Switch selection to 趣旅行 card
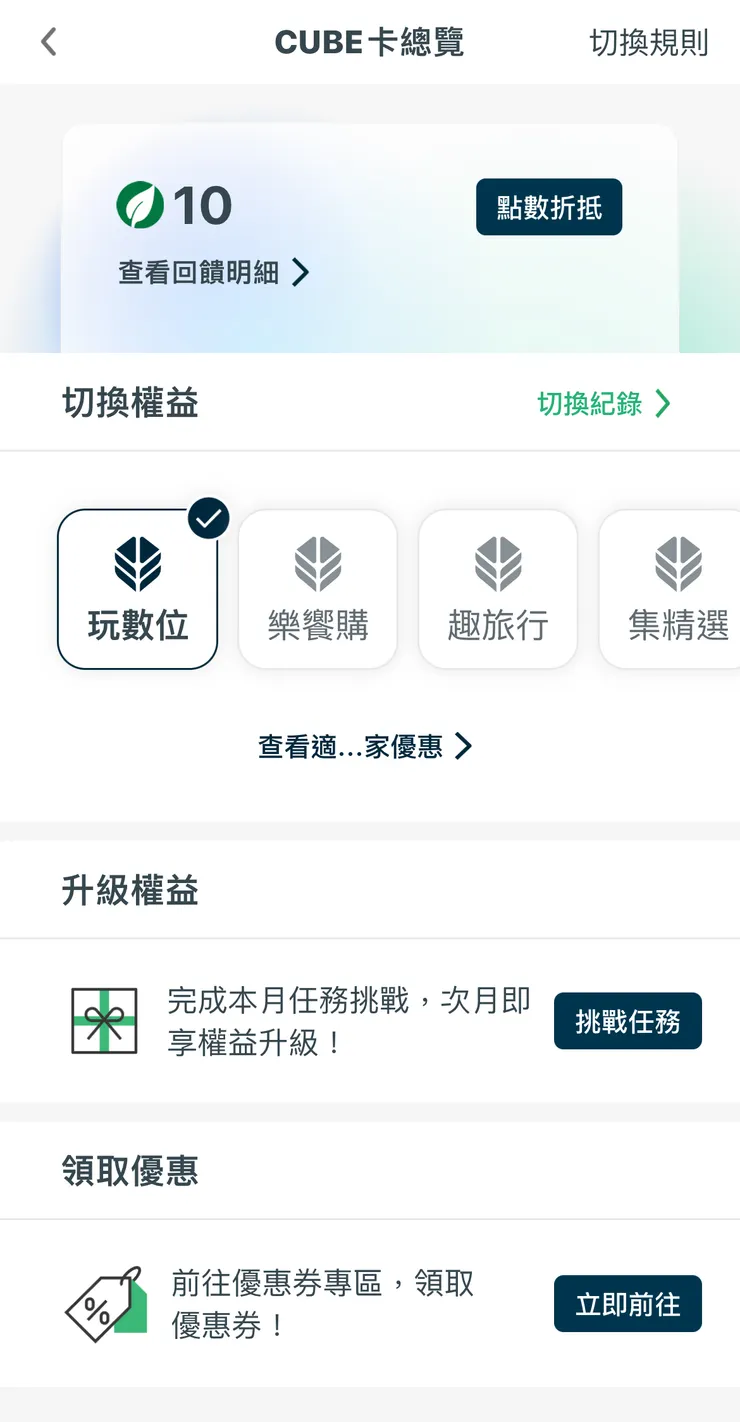Viewport: 740px width, 1422px height. tap(497, 589)
